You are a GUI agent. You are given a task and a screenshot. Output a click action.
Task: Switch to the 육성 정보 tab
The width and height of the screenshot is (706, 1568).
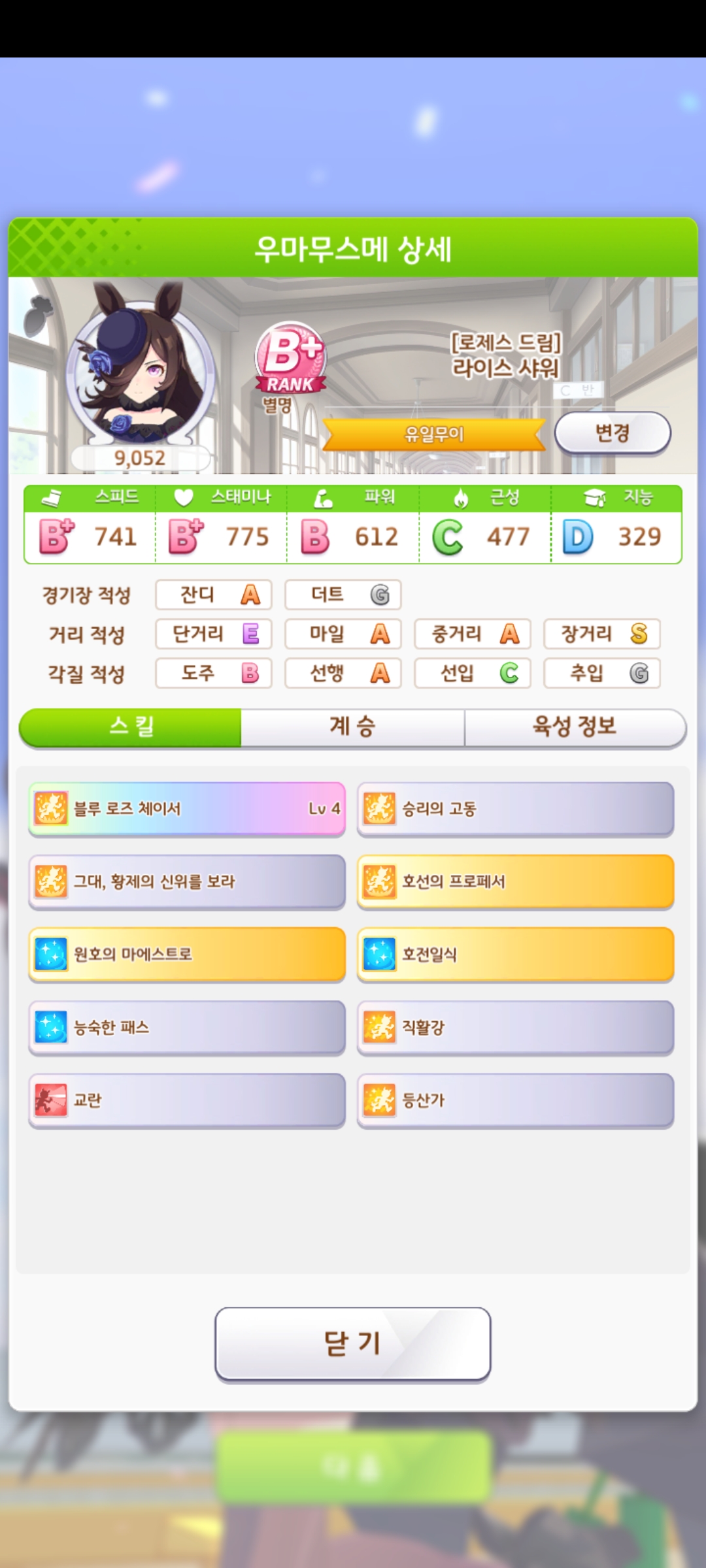575,727
